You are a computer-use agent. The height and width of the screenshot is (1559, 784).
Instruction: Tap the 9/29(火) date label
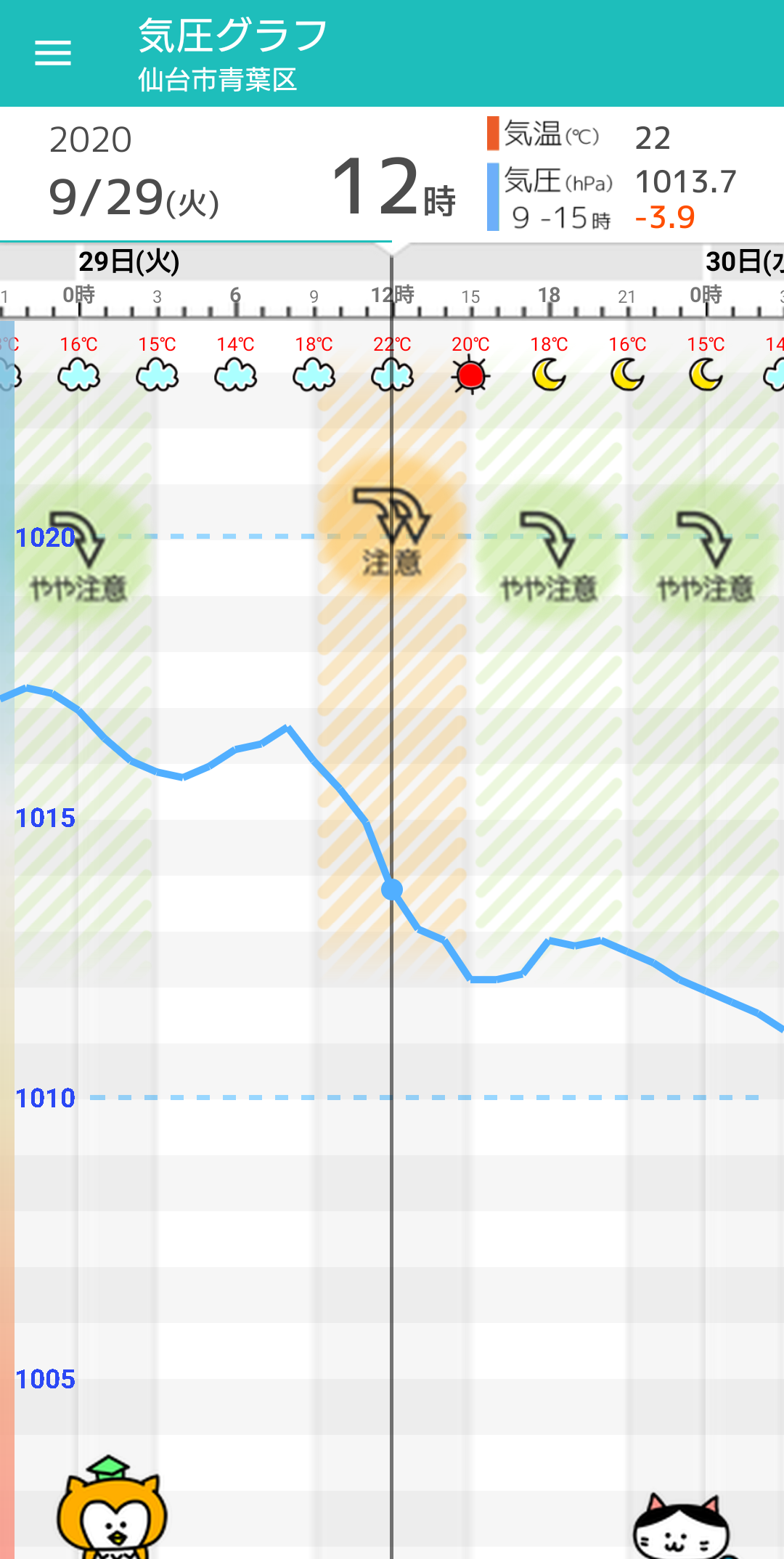tap(134, 196)
